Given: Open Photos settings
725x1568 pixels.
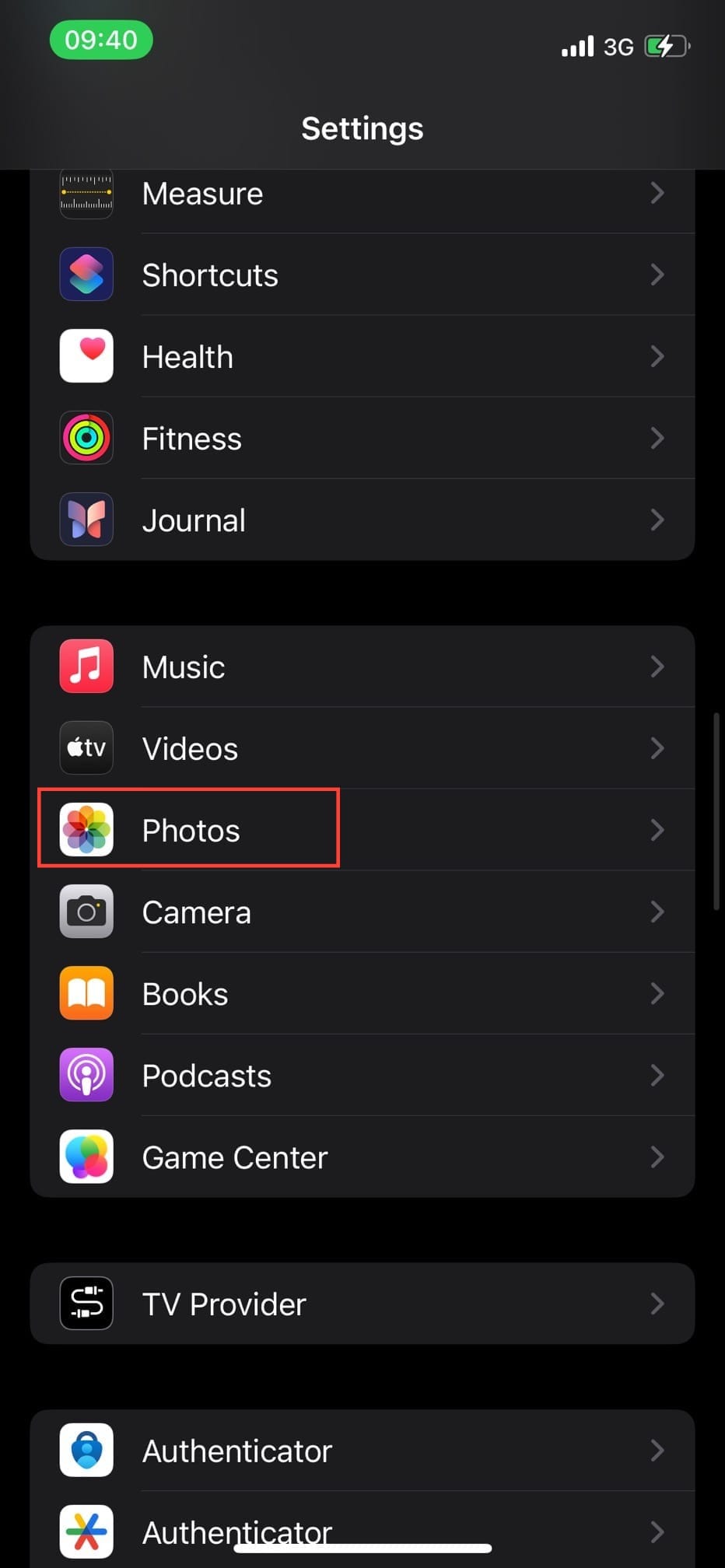Looking at the screenshot, I should coord(362,830).
